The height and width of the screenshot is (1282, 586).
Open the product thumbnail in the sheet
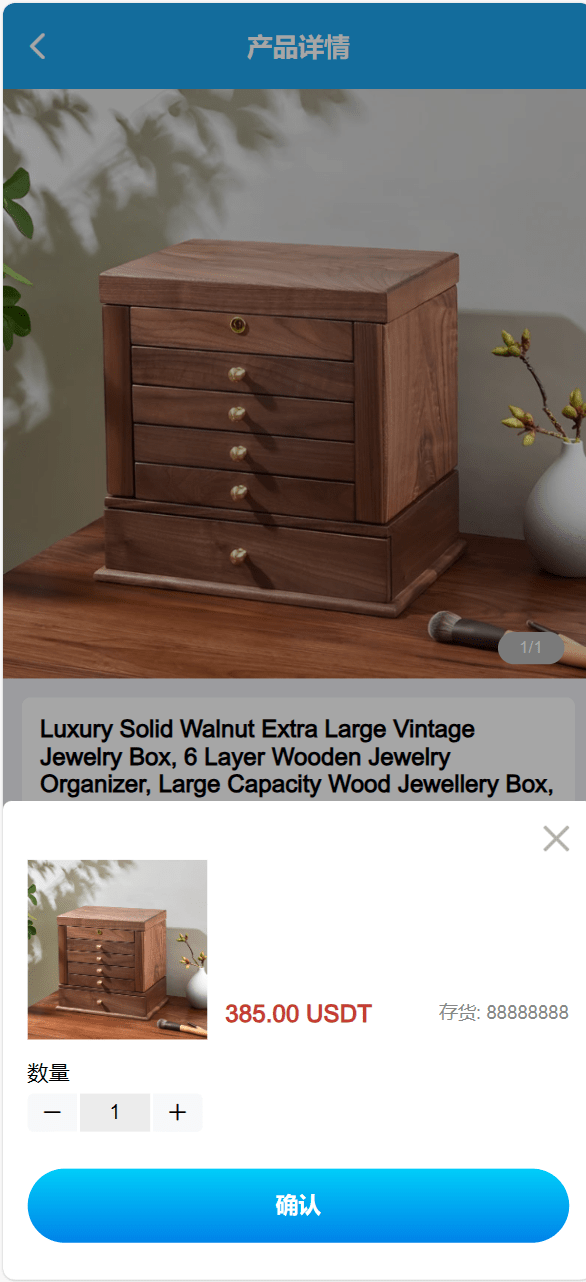(117, 949)
